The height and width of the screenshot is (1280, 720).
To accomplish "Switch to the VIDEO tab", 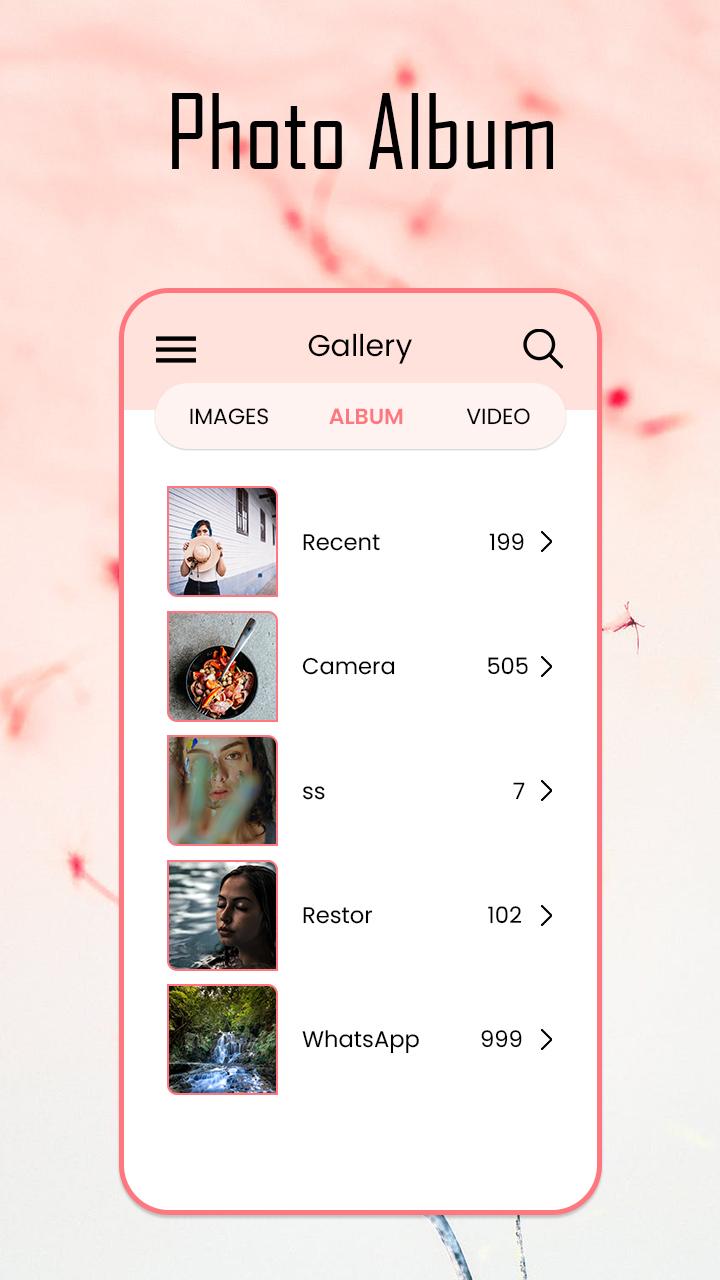I will point(497,416).
